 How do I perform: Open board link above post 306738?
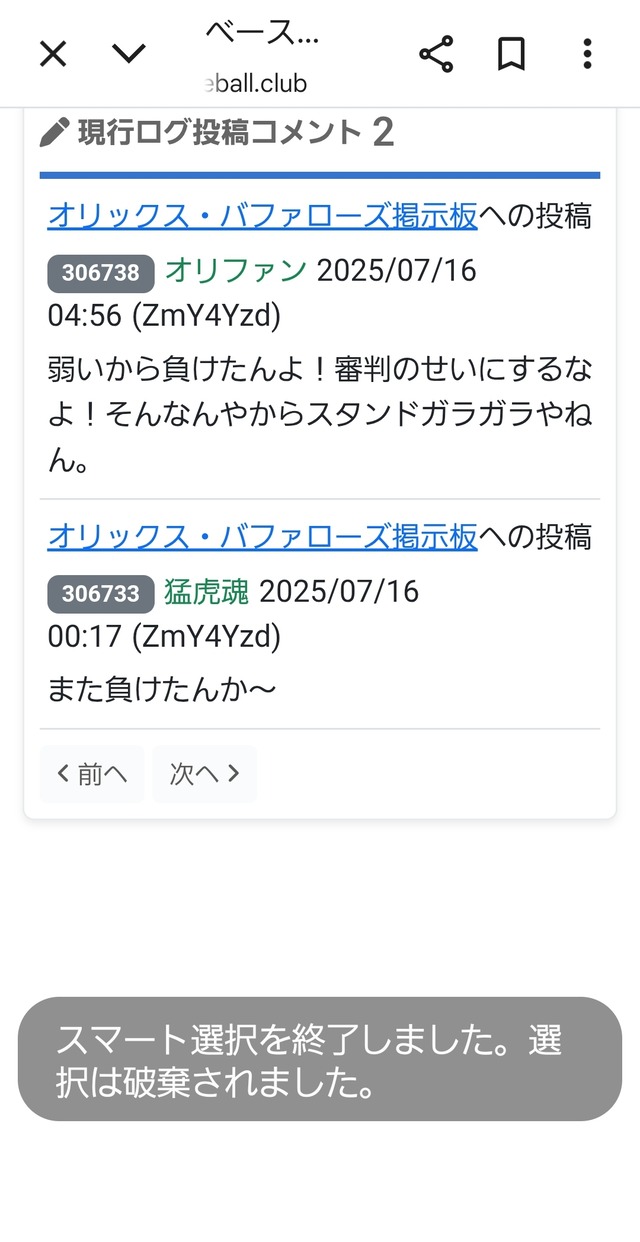262,215
